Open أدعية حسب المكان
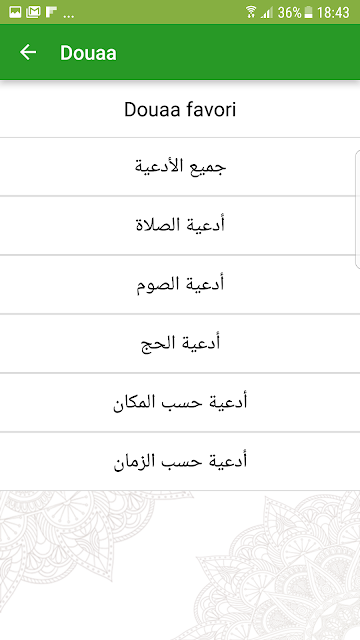 [180, 402]
